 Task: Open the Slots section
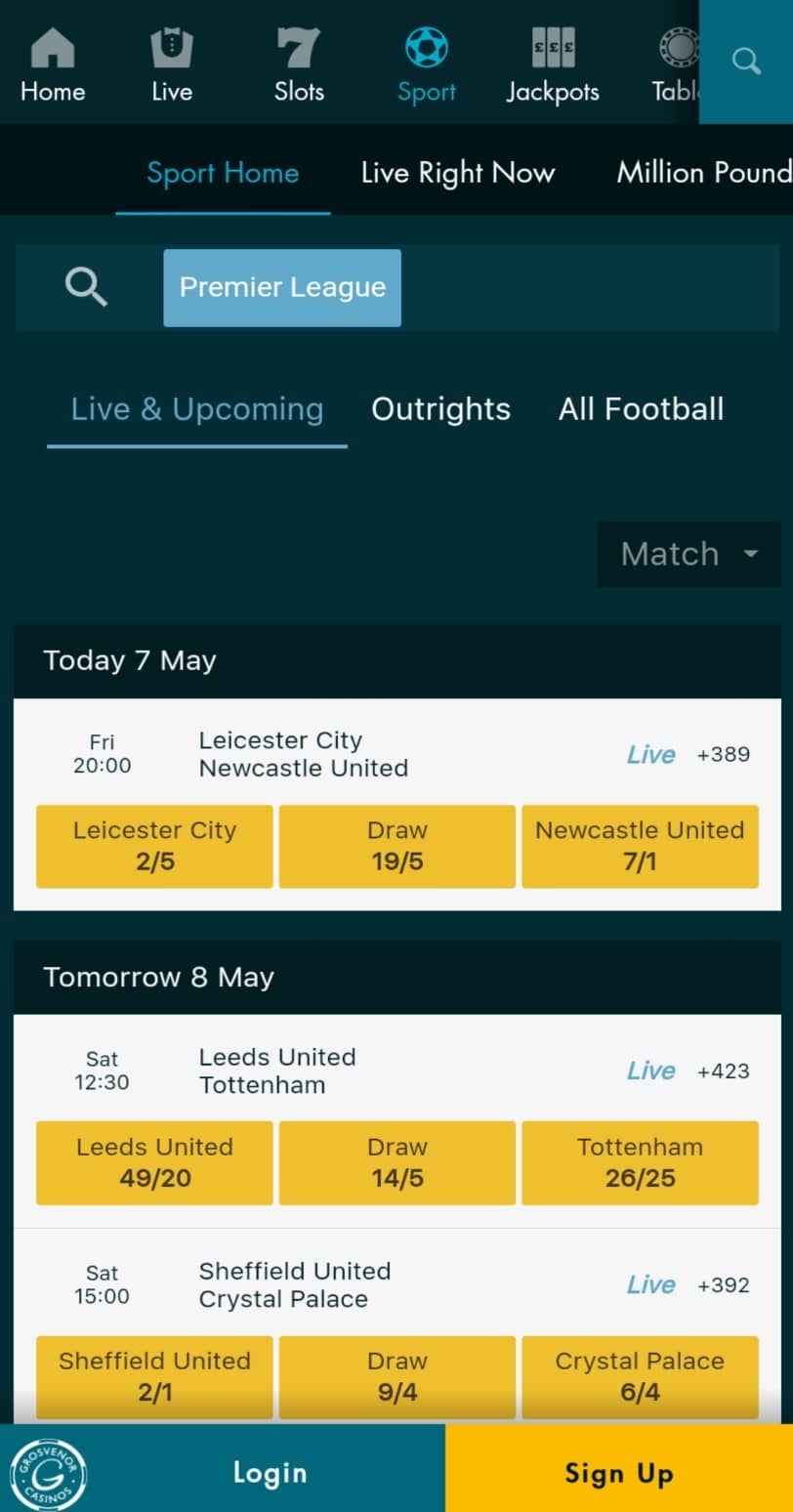[x=299, y=65]
